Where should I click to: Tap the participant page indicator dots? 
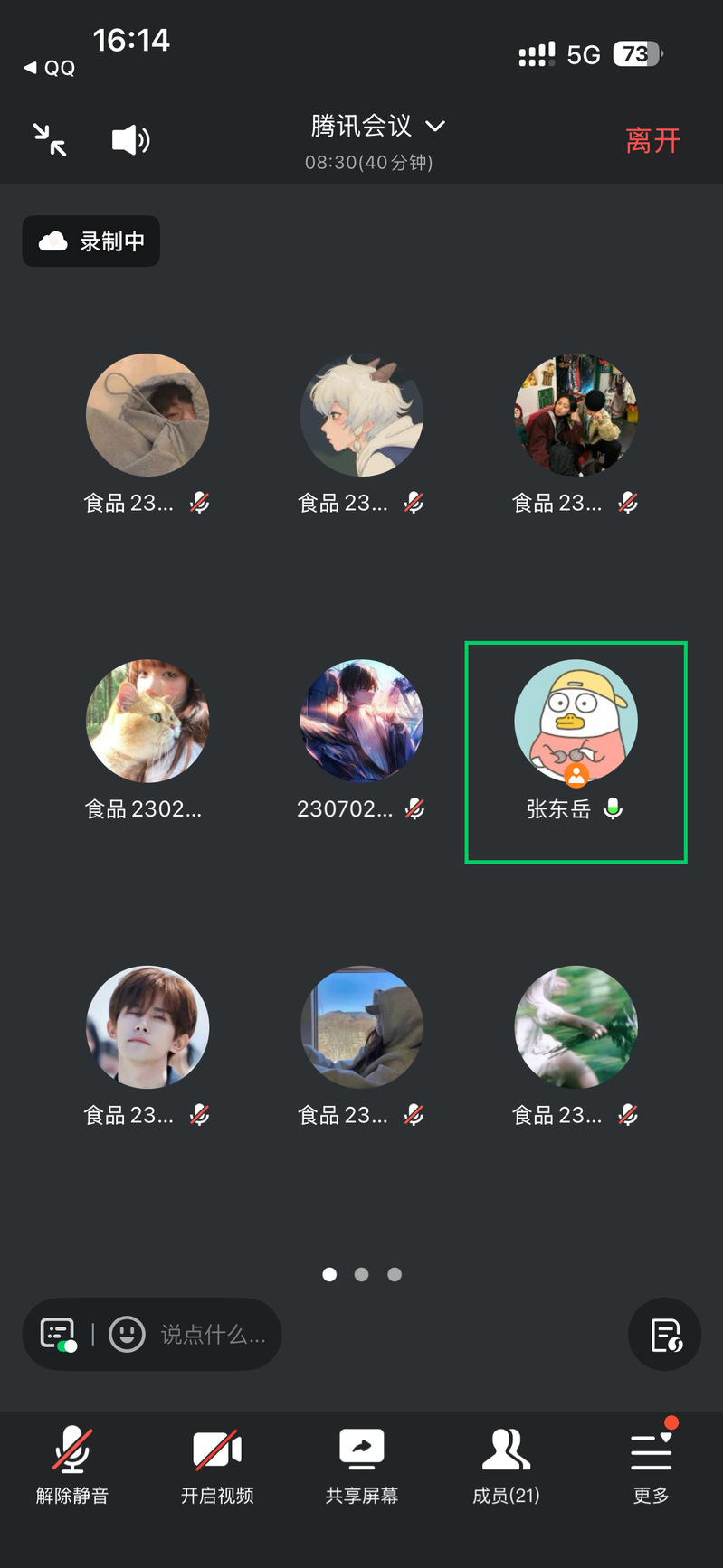tap(362, 1274)
